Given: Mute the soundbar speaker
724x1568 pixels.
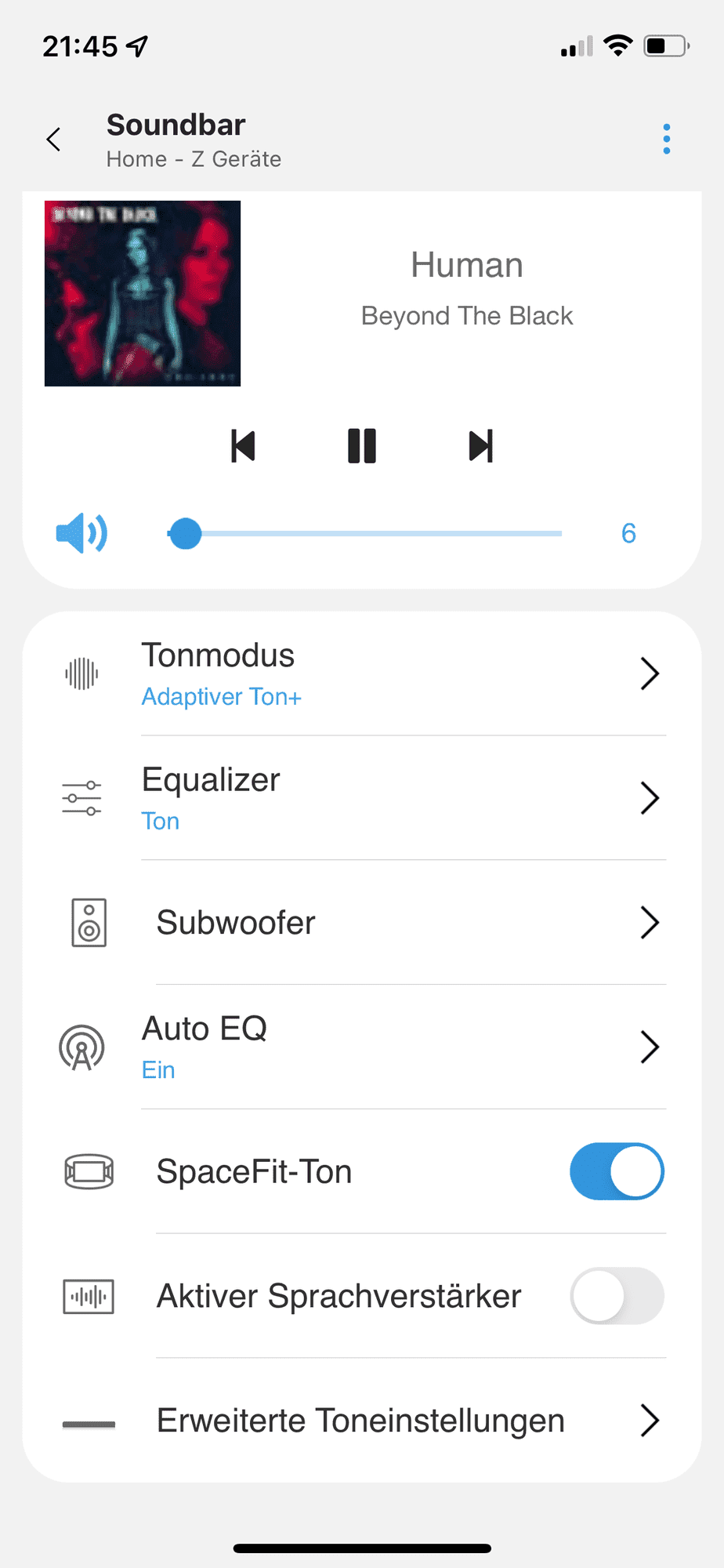Looking at the screenshot, I should point(81,533).
